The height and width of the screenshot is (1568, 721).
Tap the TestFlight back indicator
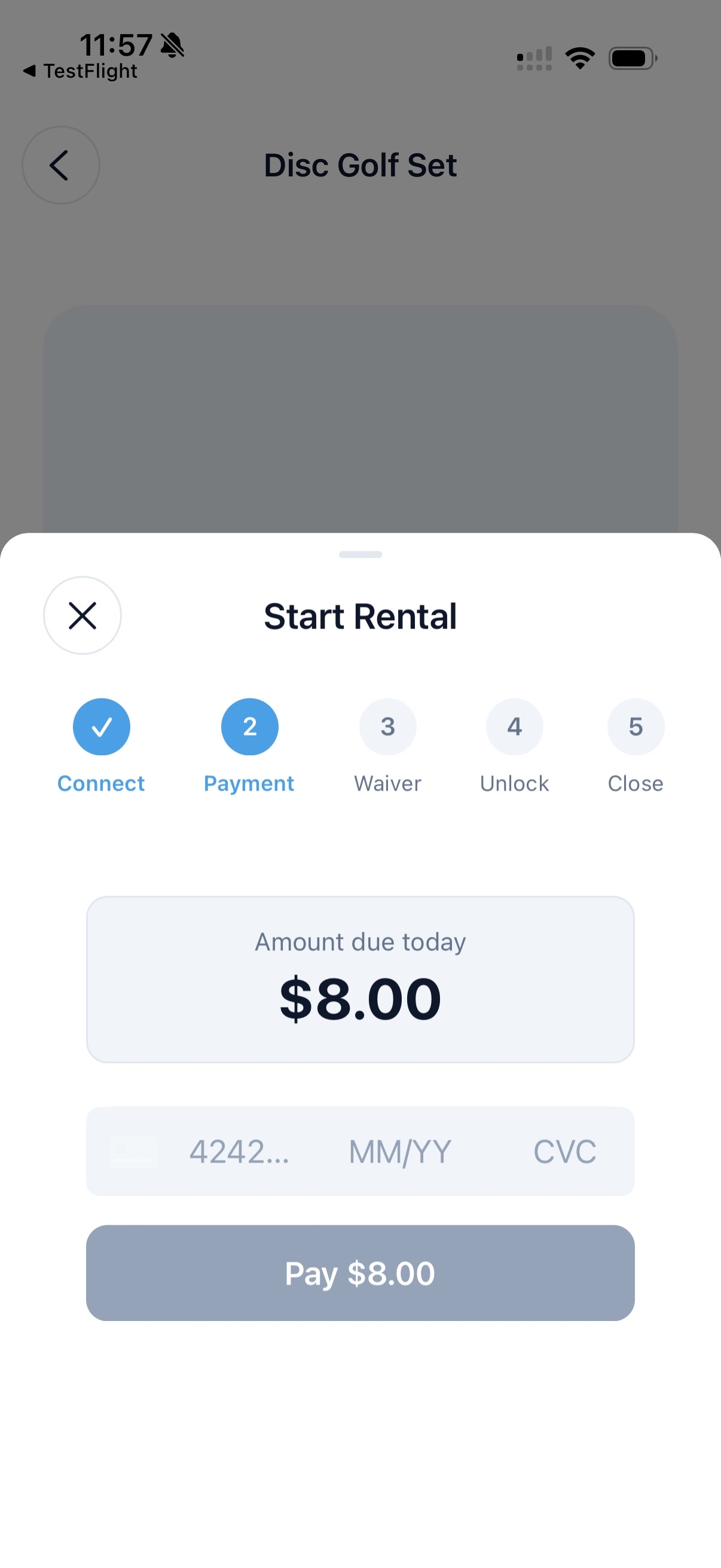click(x=80, y=71)
